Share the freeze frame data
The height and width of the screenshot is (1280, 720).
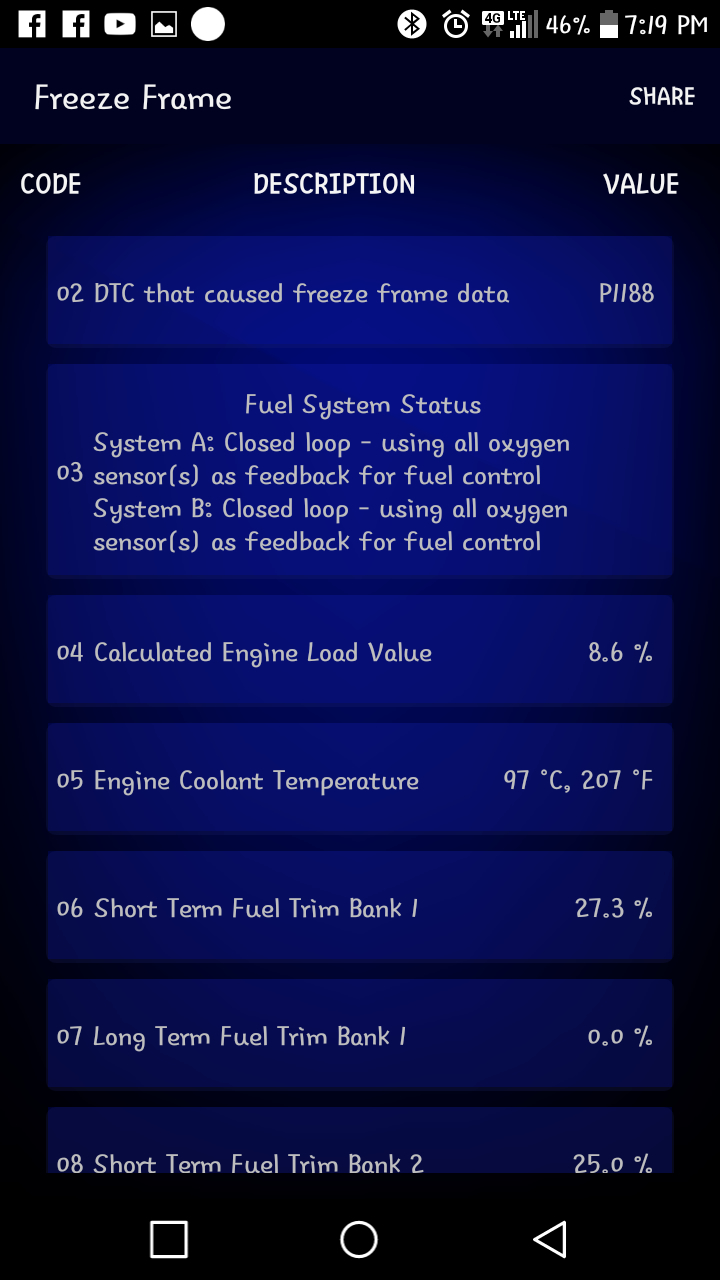[661, 97]
